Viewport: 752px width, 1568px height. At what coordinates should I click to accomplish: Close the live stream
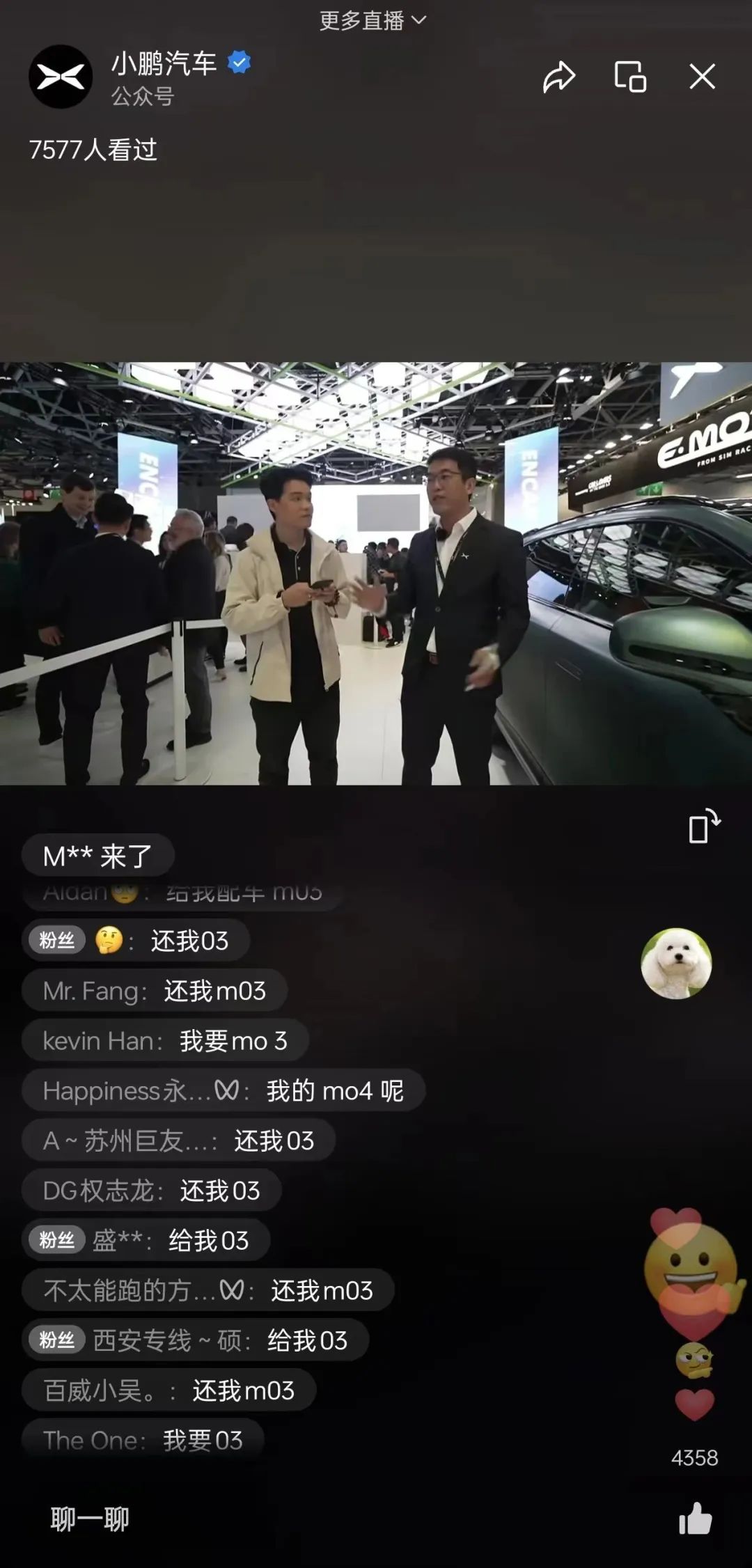click(702, 77)
